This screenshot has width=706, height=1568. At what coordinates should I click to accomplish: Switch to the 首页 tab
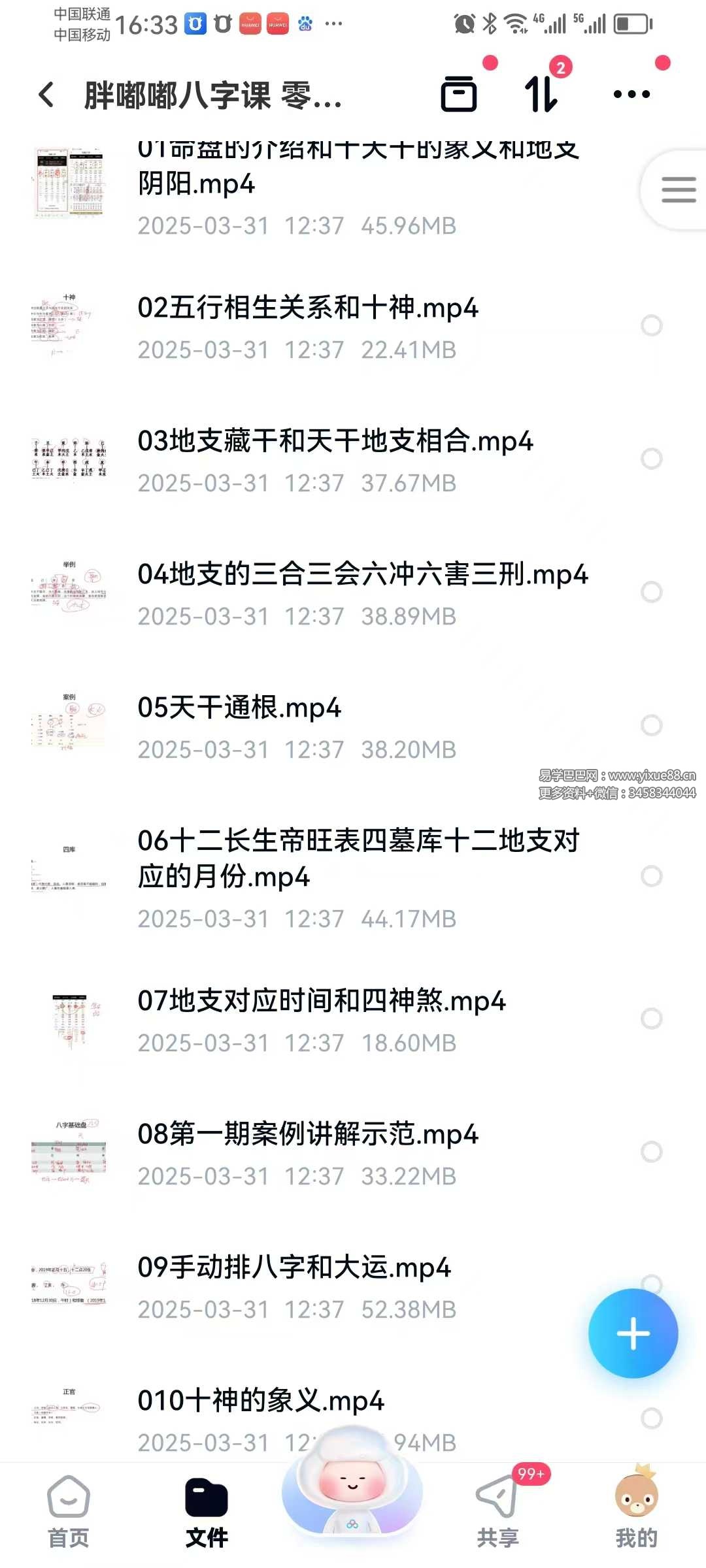point(69,1512)
